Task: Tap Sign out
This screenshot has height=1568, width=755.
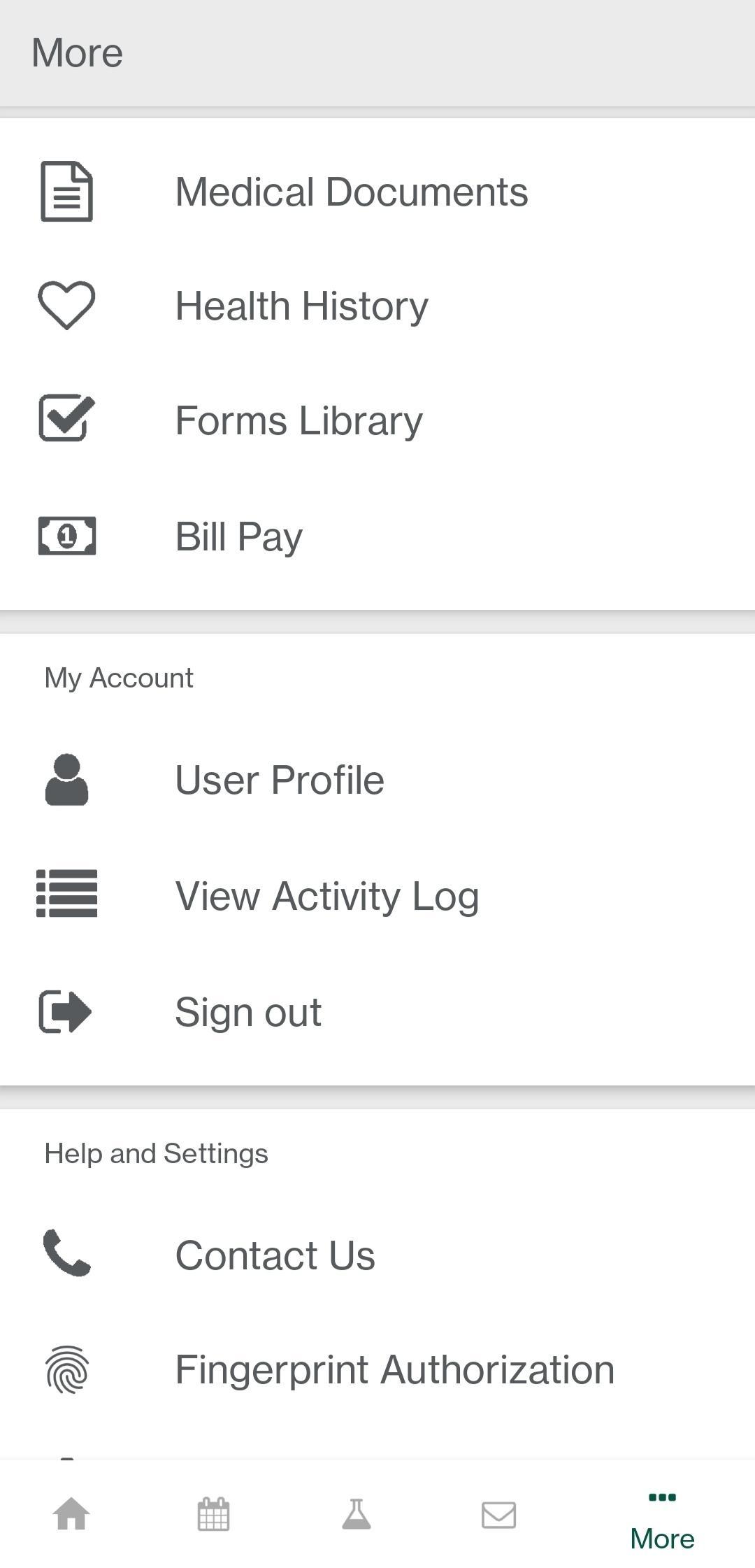Action: [x=247, y=1012]
